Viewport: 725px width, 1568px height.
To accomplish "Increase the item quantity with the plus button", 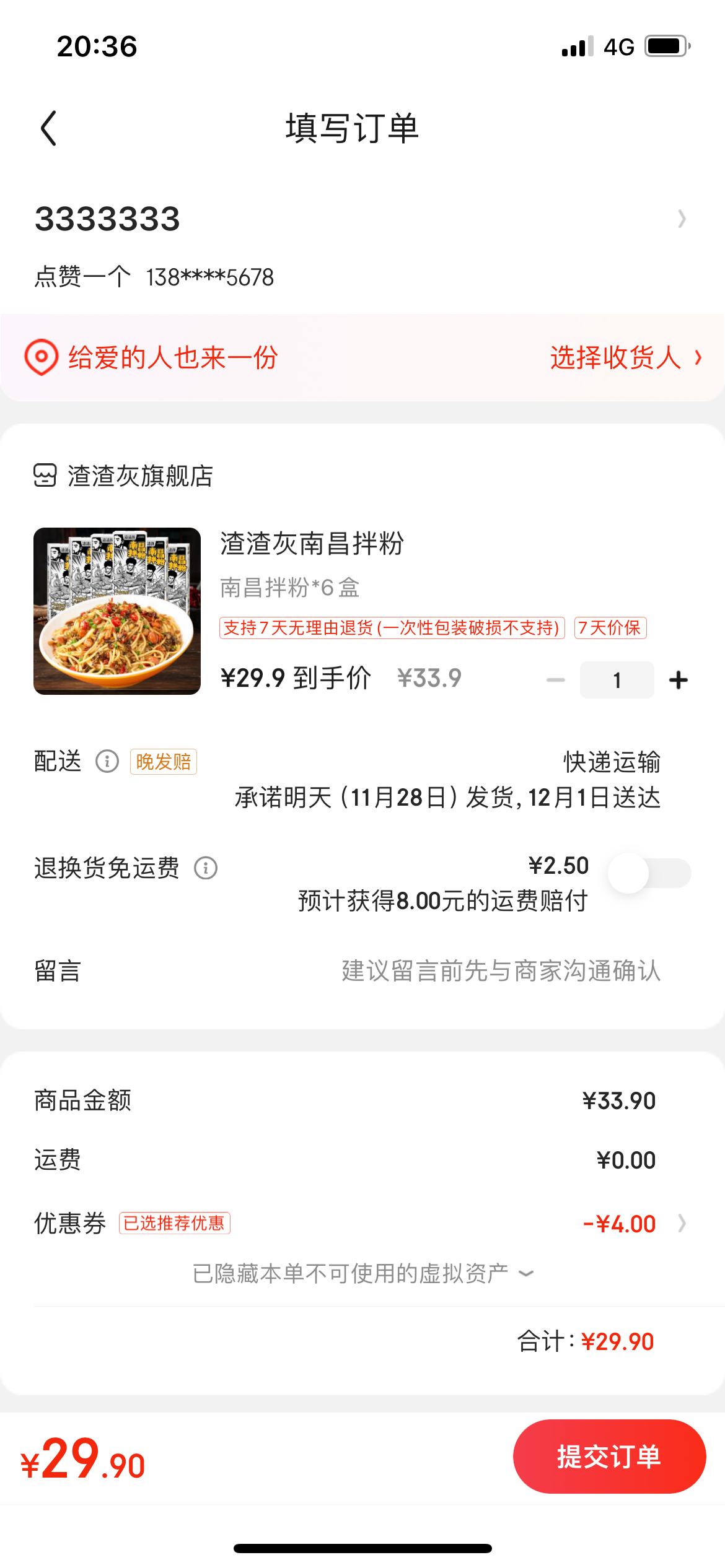I will click(x=679, y=680).
